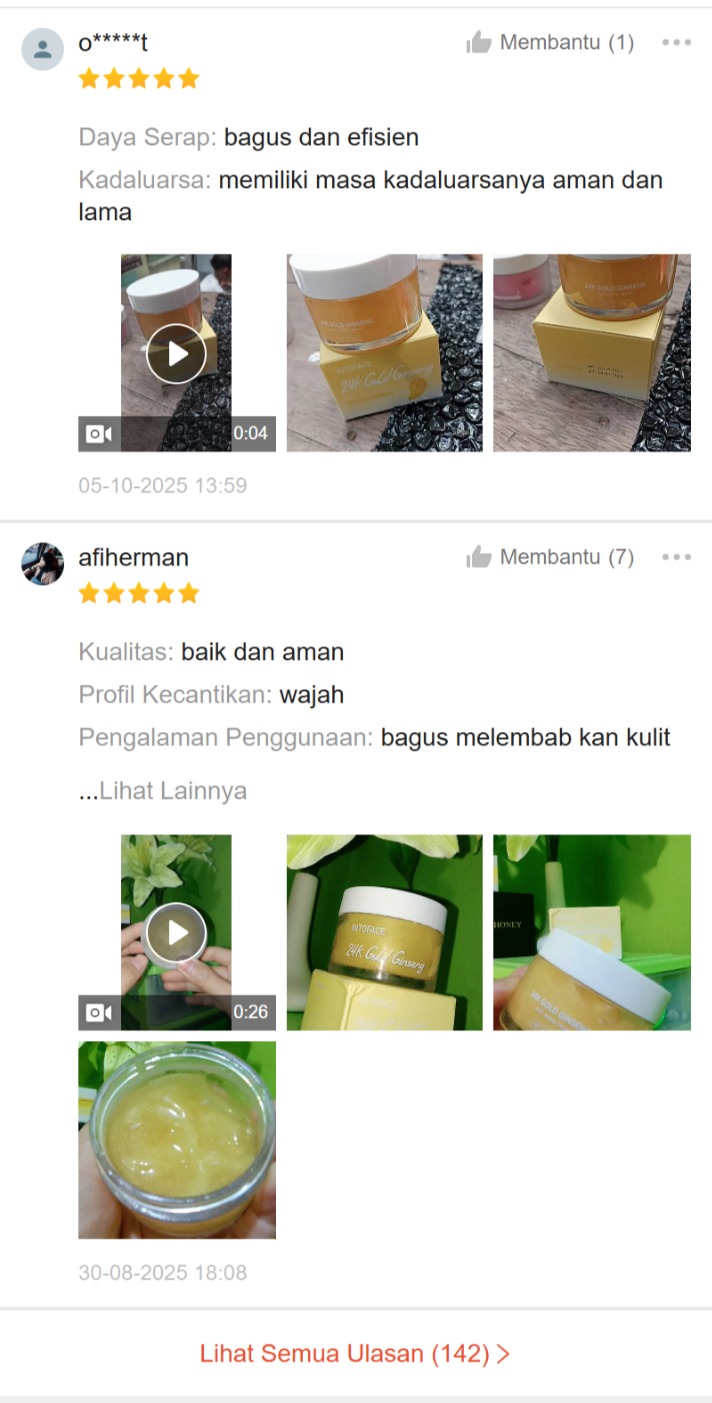This screenshot has width=712, height=1403.
Task: Play the 0:04 review video
Action: (177, 353)
